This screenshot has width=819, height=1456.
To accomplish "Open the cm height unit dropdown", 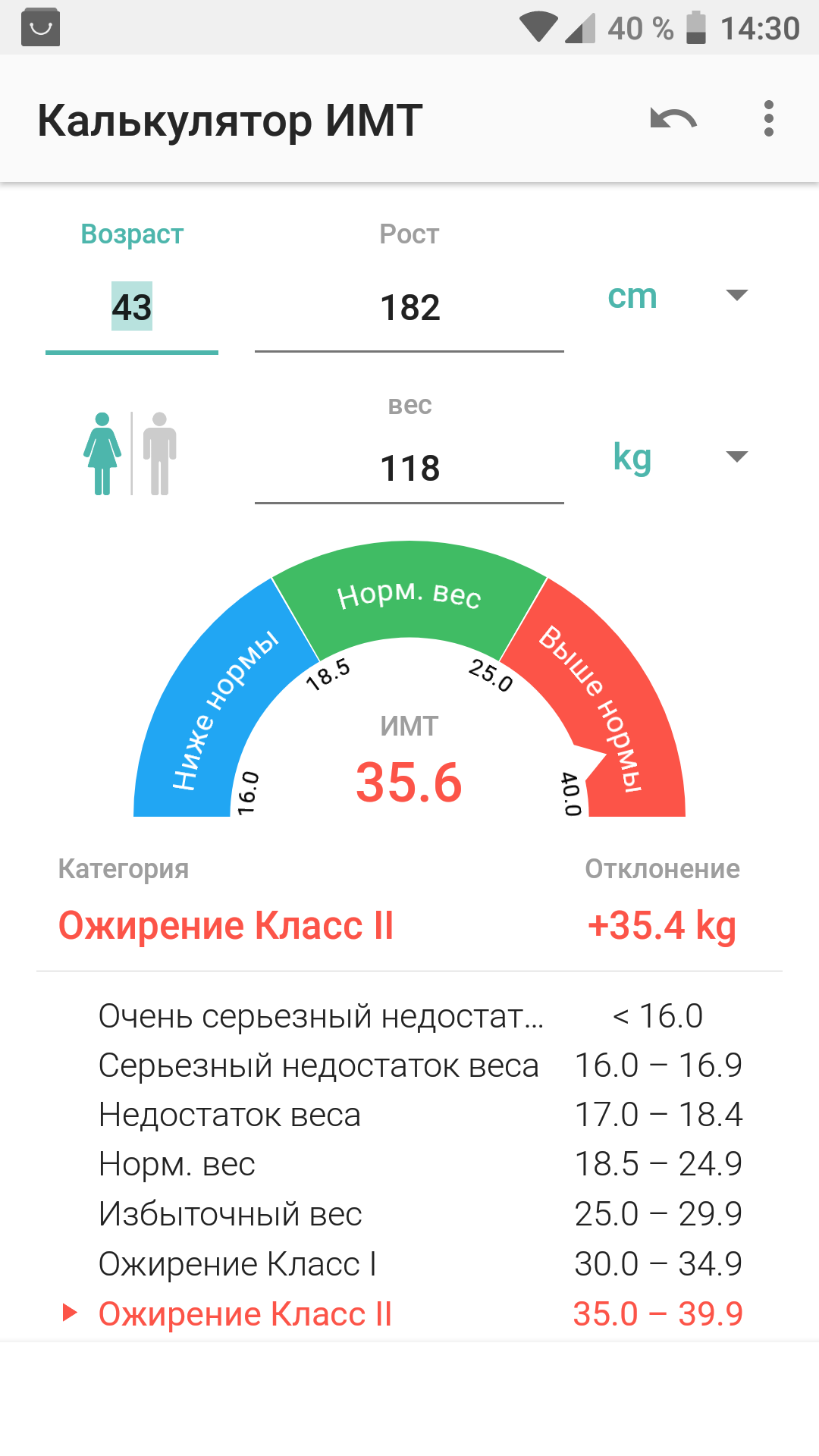I will 676,296.
